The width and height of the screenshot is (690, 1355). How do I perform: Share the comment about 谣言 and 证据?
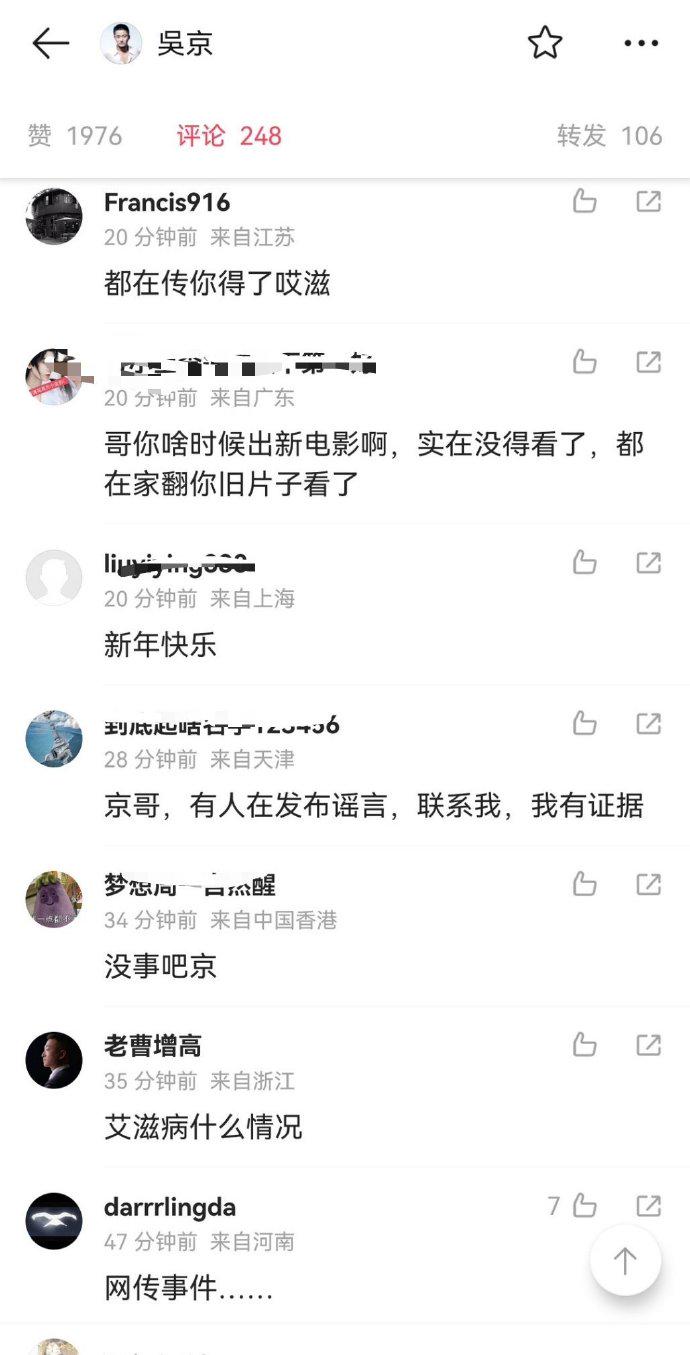point(649,724)
